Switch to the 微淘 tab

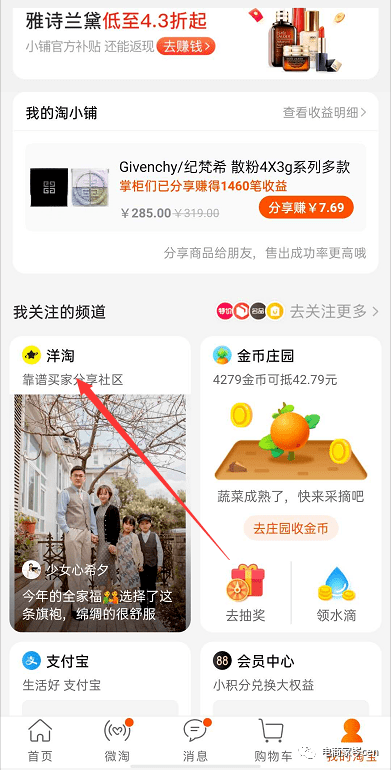(117, 741)
